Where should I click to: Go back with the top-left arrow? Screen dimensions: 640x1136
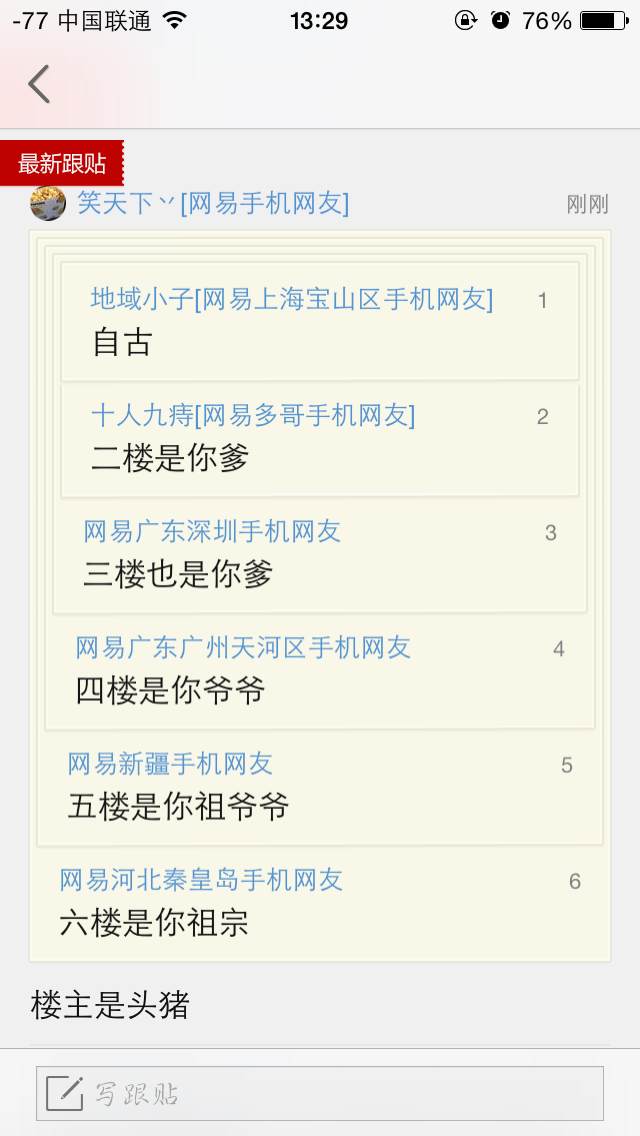(x=39, y=84)
